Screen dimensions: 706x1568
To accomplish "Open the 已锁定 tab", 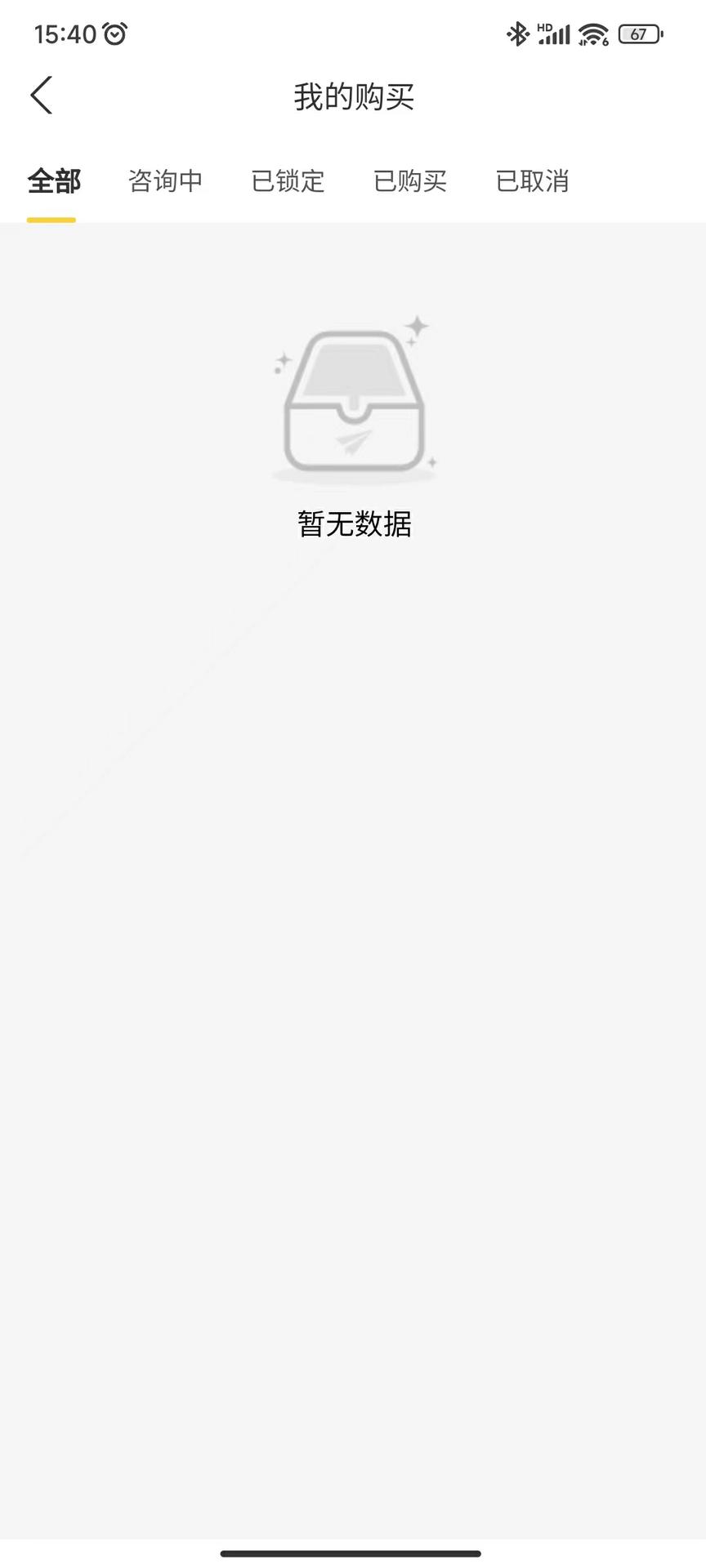I will click(x=287, y=181).
